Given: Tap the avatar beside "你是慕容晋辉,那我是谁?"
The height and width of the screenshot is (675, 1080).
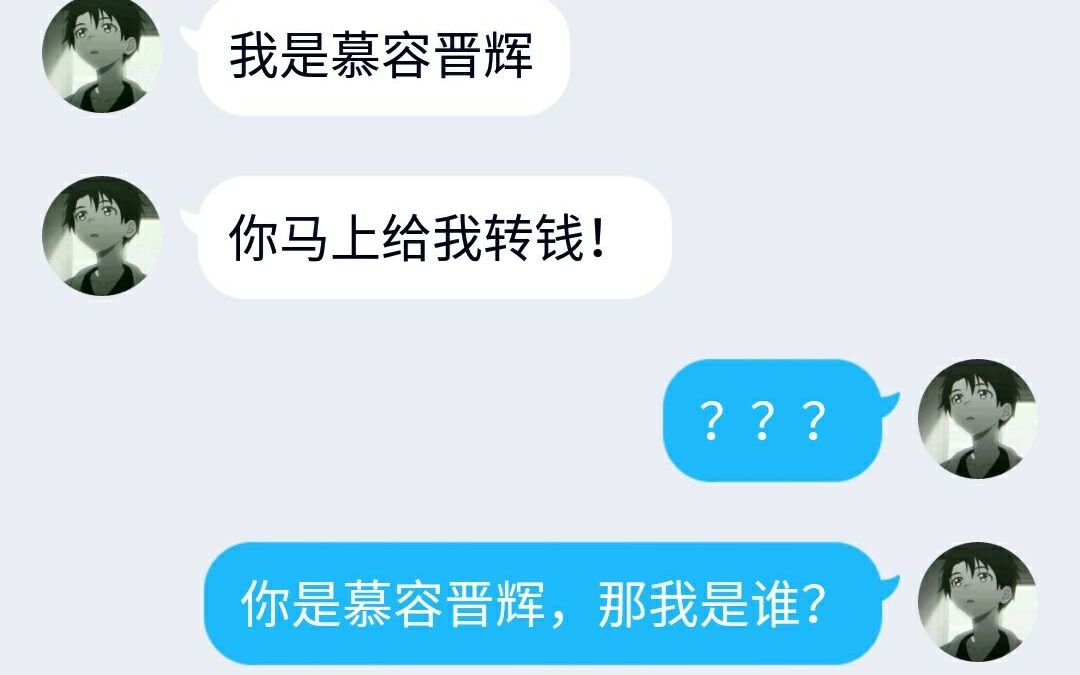Looking at the screenshot, I should click(x=977, y=602).
